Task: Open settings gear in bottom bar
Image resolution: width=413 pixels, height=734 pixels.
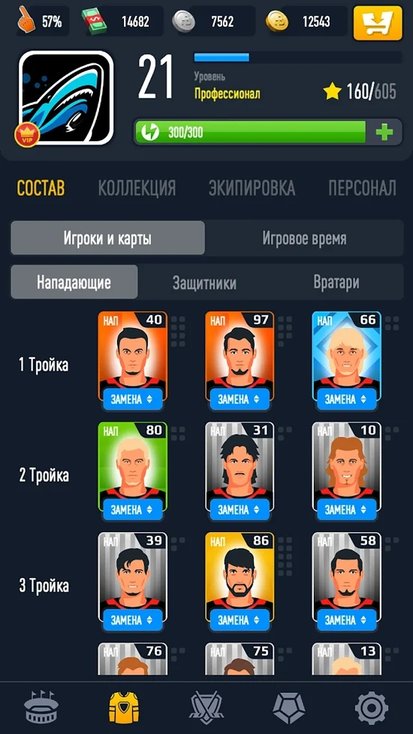Action: pyautogui.click(x=371, y=708)
